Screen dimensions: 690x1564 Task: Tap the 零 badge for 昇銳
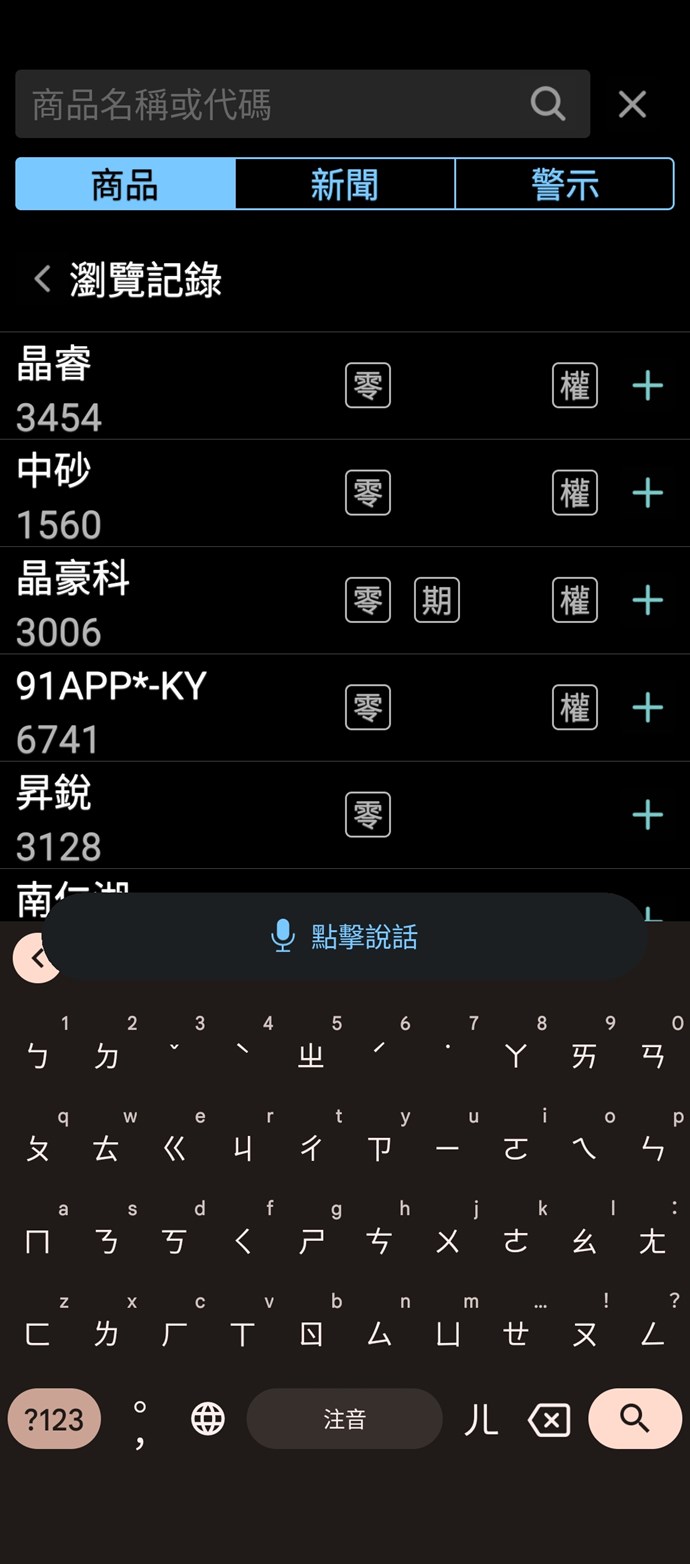[368, 816]
